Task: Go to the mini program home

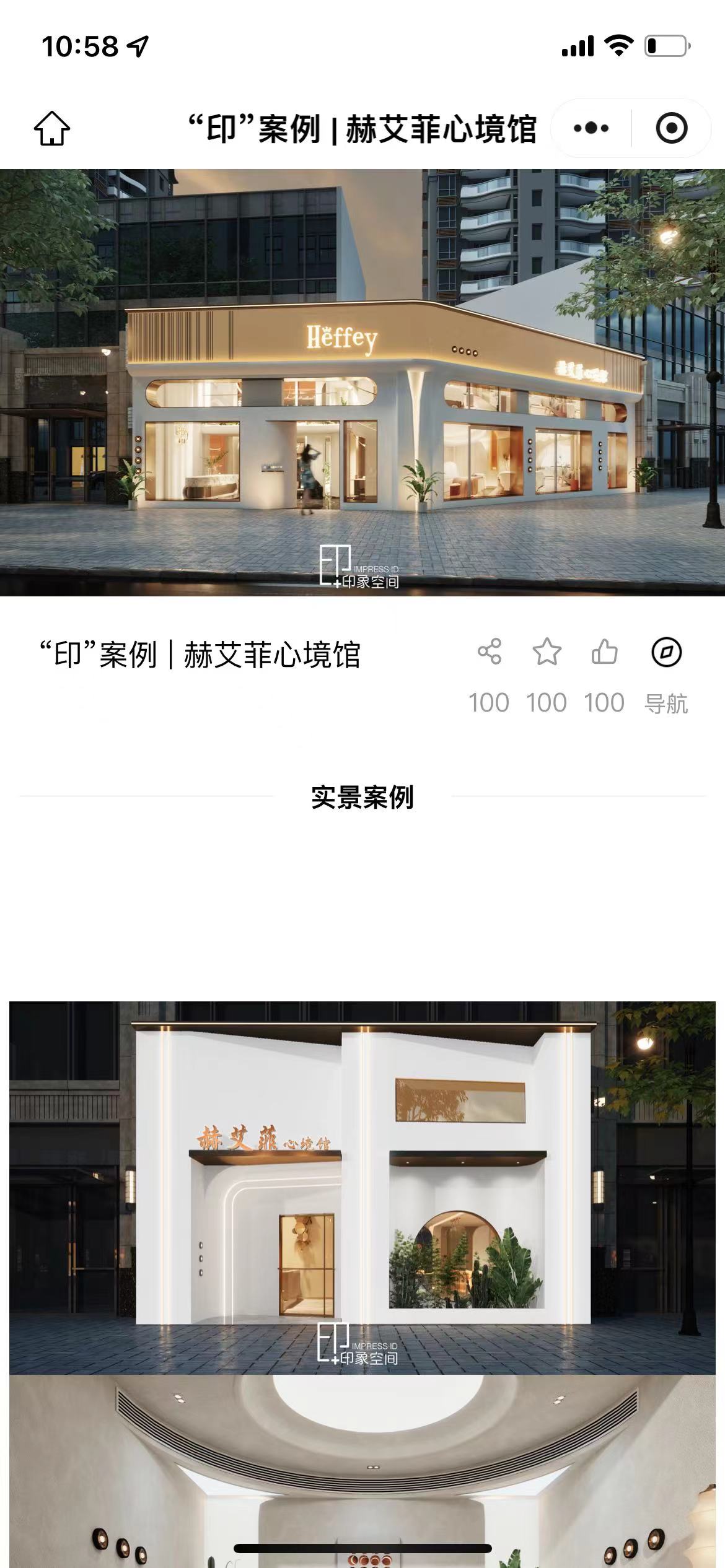Action: tap(52, 128)
